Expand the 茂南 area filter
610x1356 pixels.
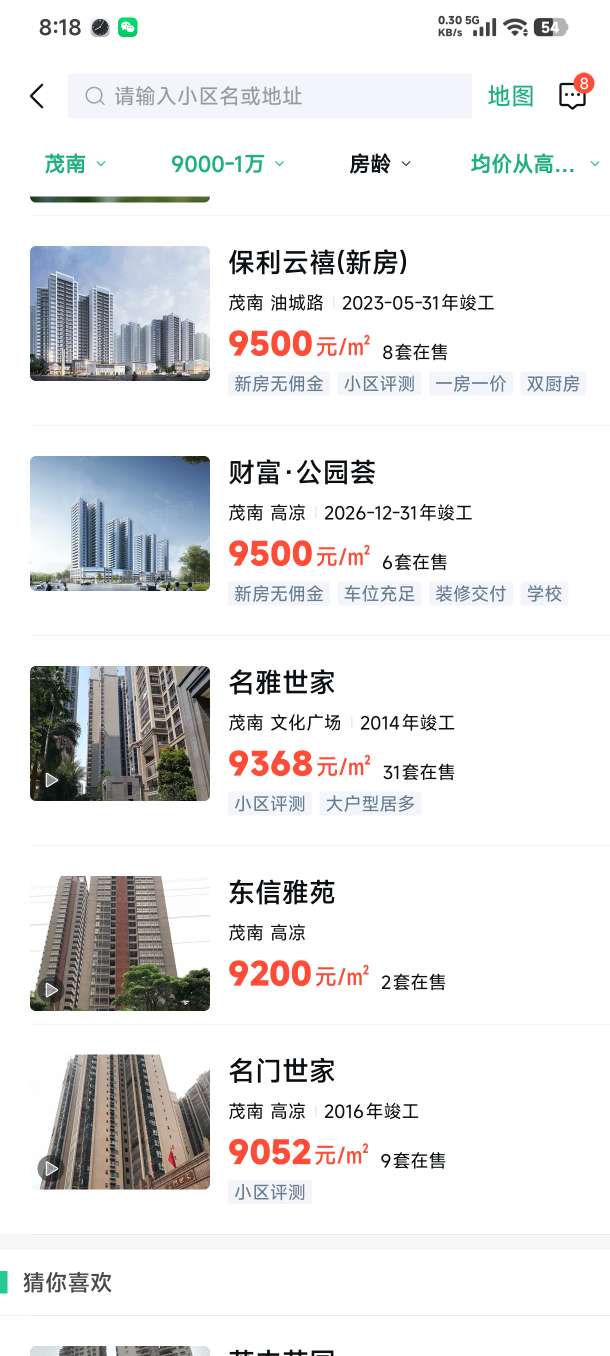pyautogui.click(x=75, y=164)
